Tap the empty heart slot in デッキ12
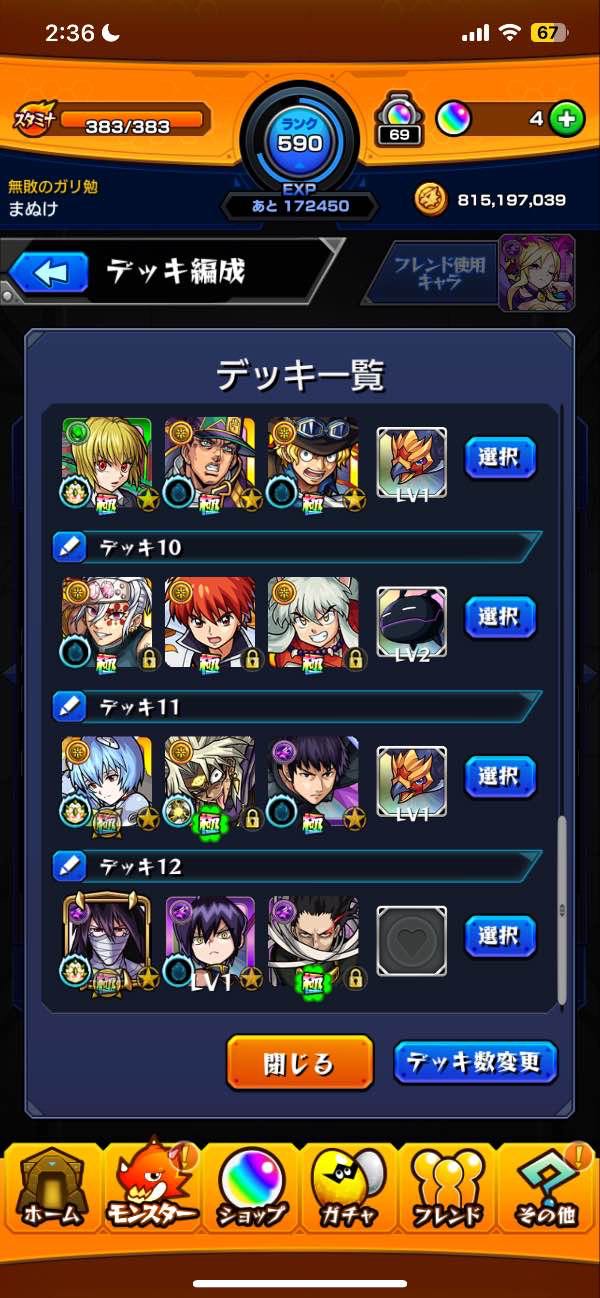The height and width of the screenshot is (1298, 600). click(x=411, y=940)
